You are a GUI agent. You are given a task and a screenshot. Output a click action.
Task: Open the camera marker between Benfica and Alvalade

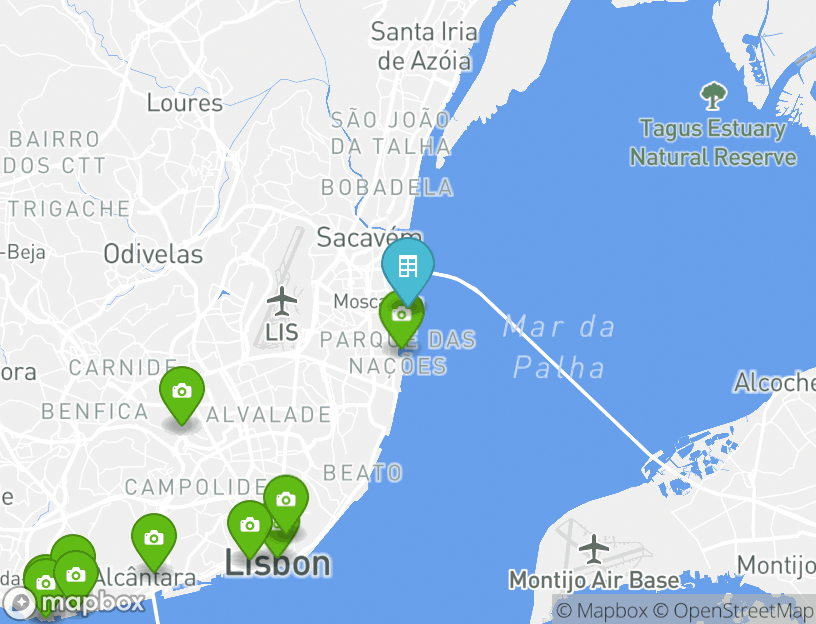click(181, 392)
